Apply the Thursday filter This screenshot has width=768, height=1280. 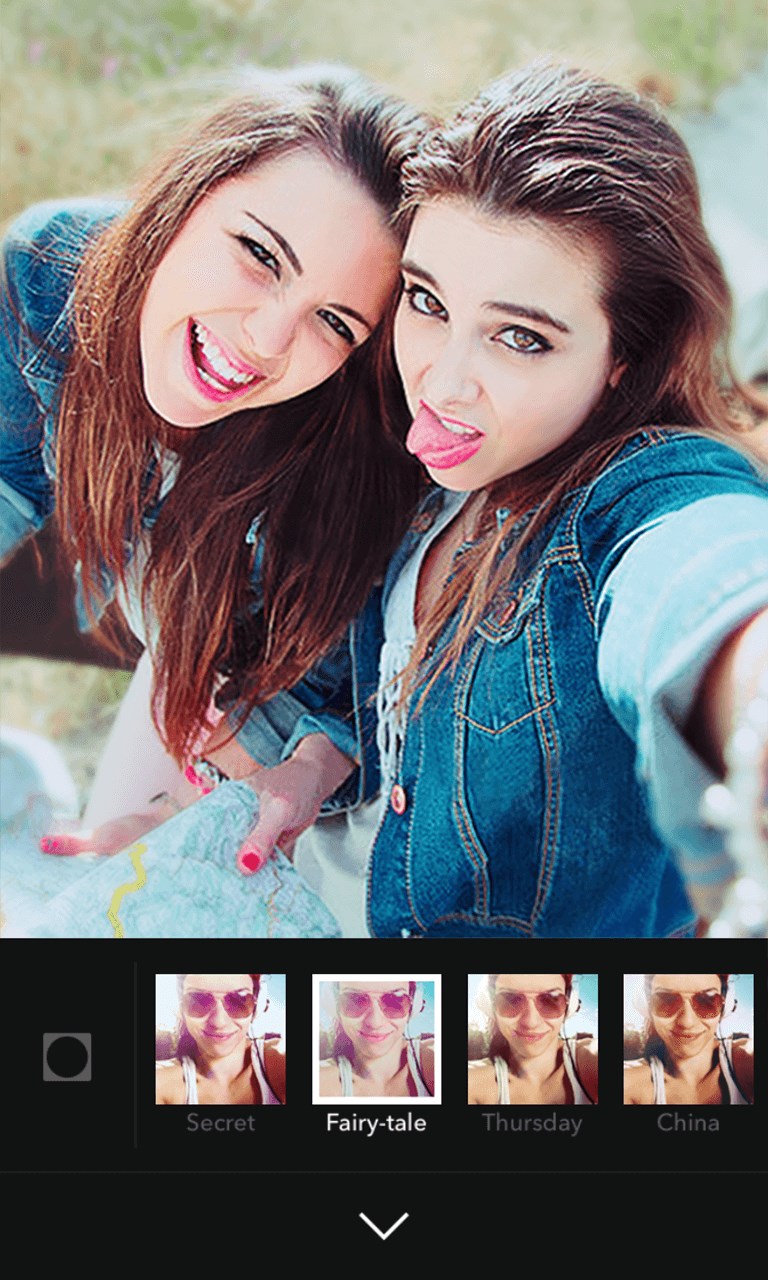532,1039
